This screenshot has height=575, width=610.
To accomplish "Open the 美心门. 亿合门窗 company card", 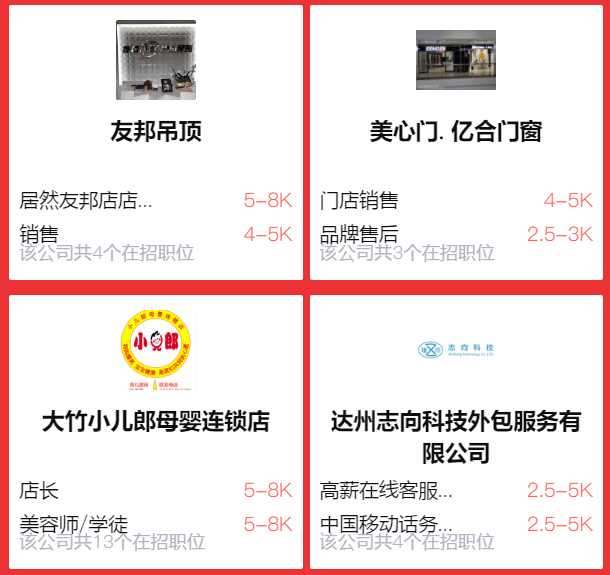I will pyautogui.click(x=455, y=131).
